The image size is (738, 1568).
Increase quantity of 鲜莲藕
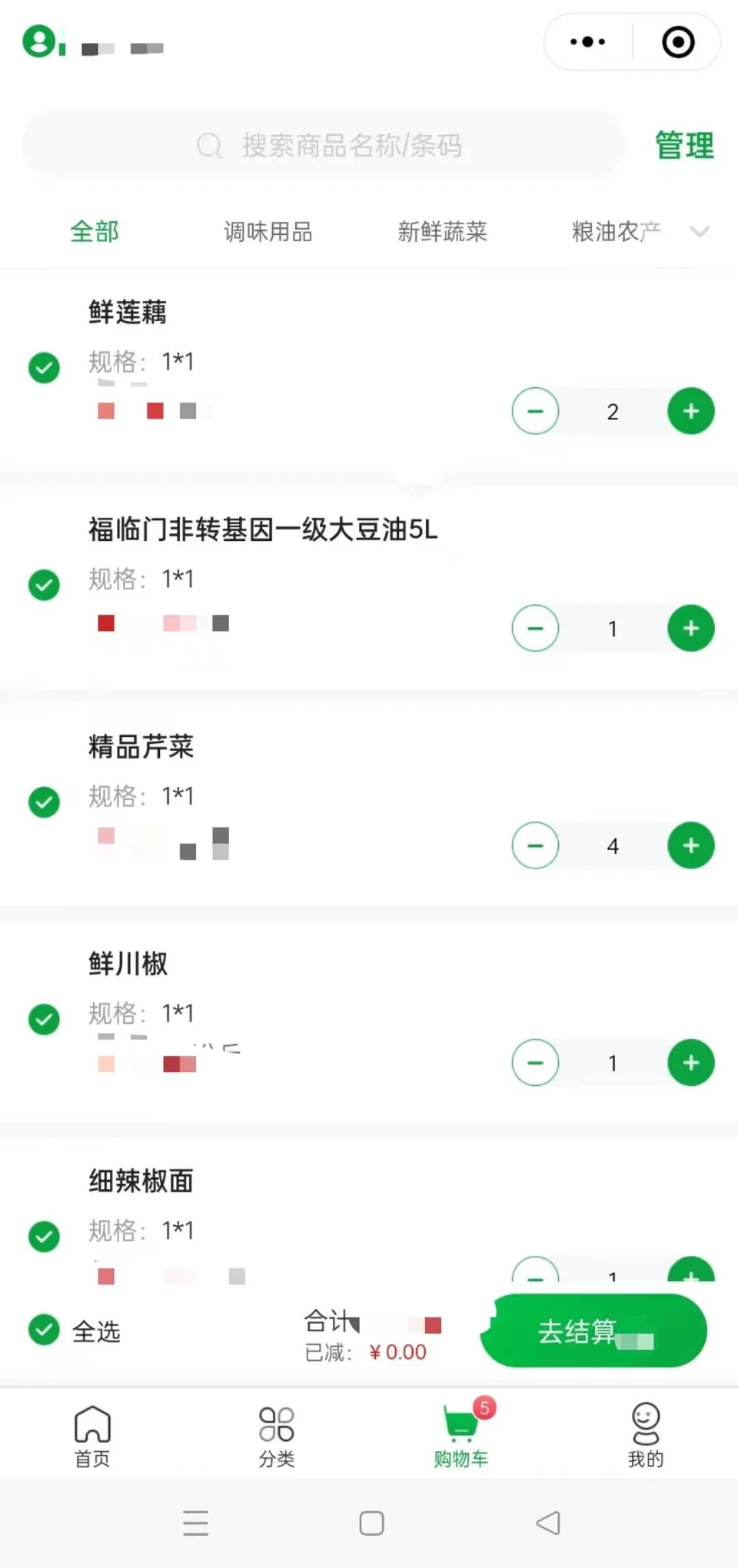click(x=691, y=411)
